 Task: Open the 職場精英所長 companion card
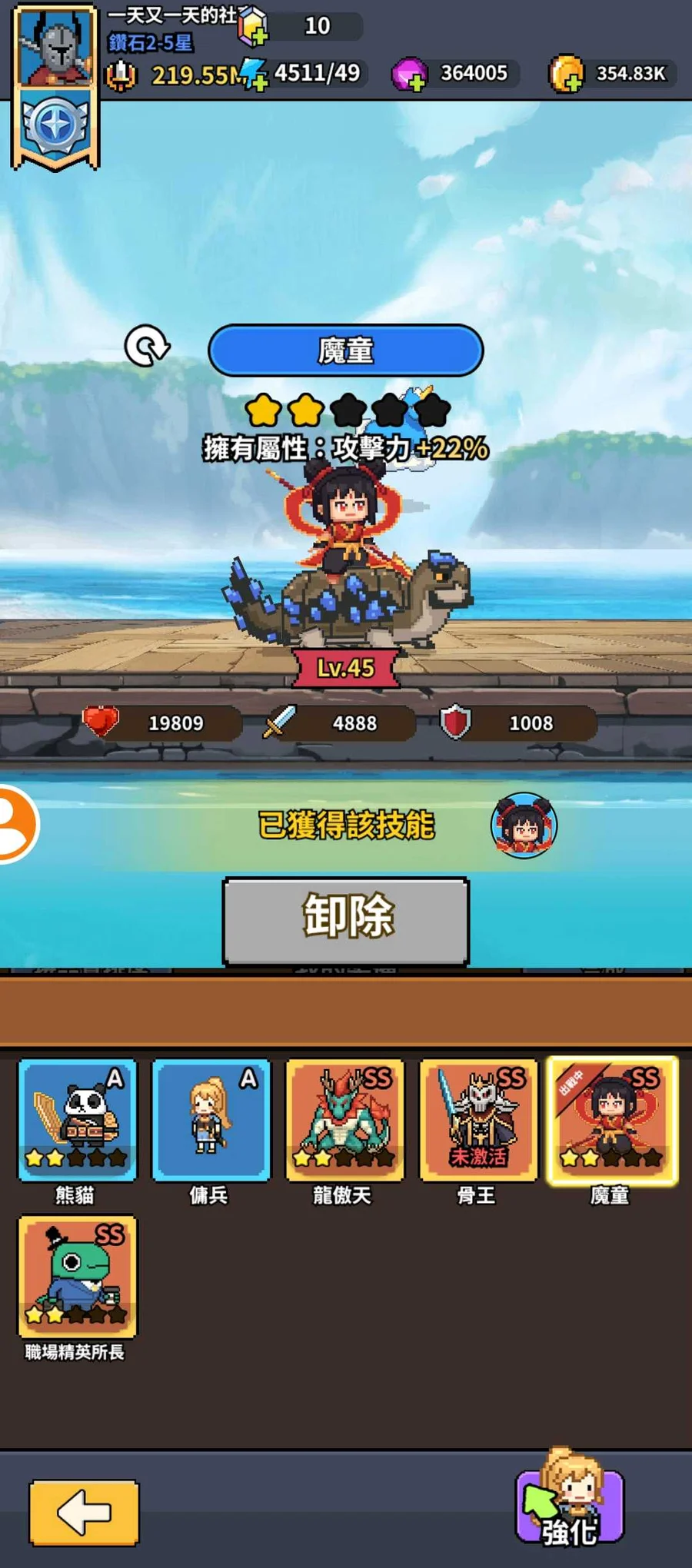[77, 1276]
